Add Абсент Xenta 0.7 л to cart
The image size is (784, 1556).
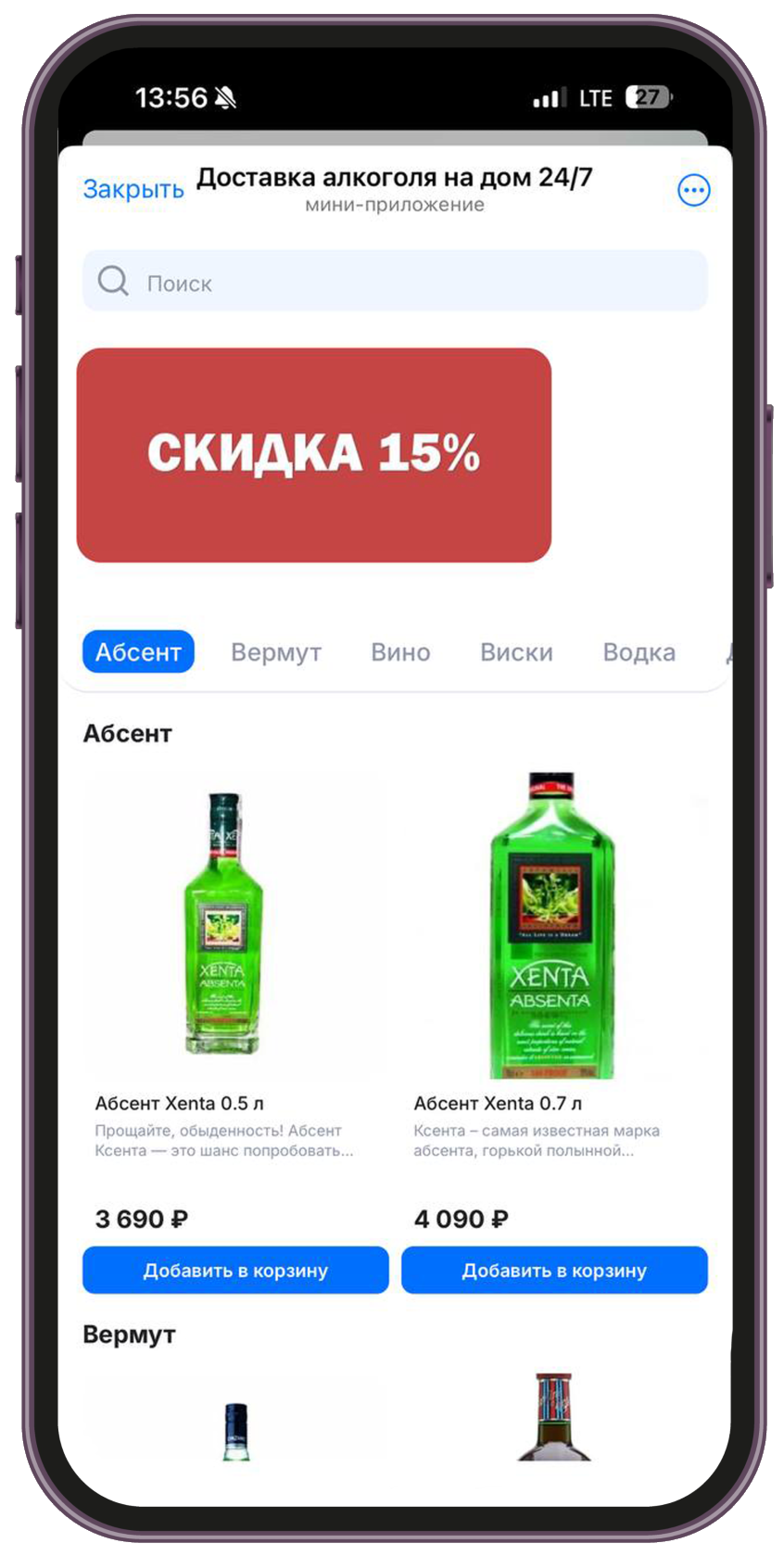(x=554, y=1271)
